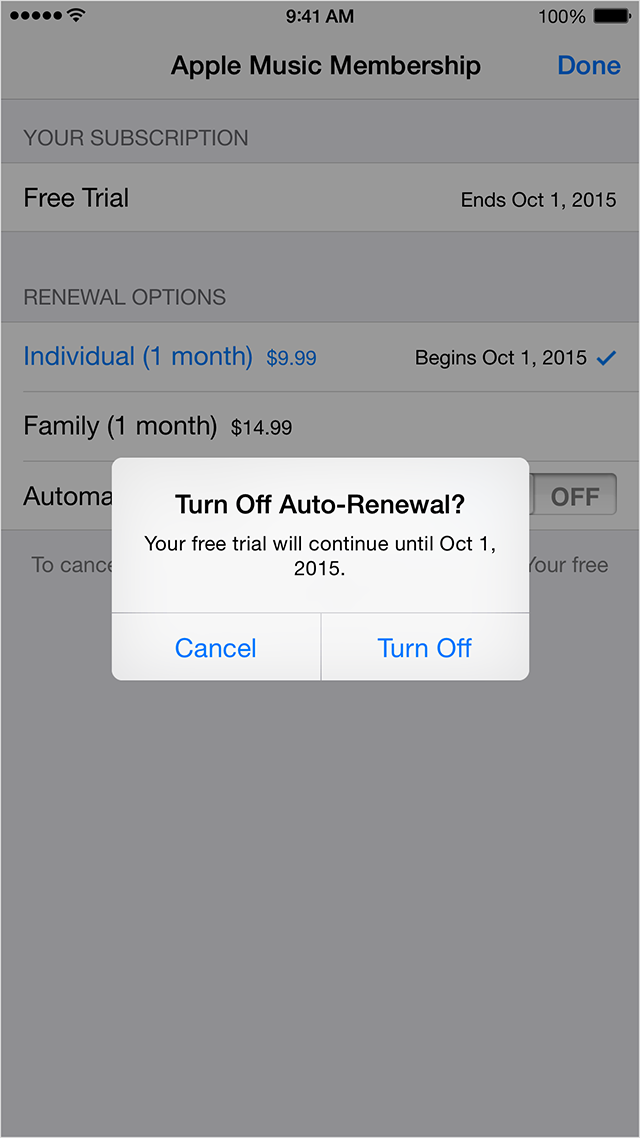The height and width of the screenshot is (1138, 640).
Task: Choose the Family (1 month) plan
Action: coord(320,426)
